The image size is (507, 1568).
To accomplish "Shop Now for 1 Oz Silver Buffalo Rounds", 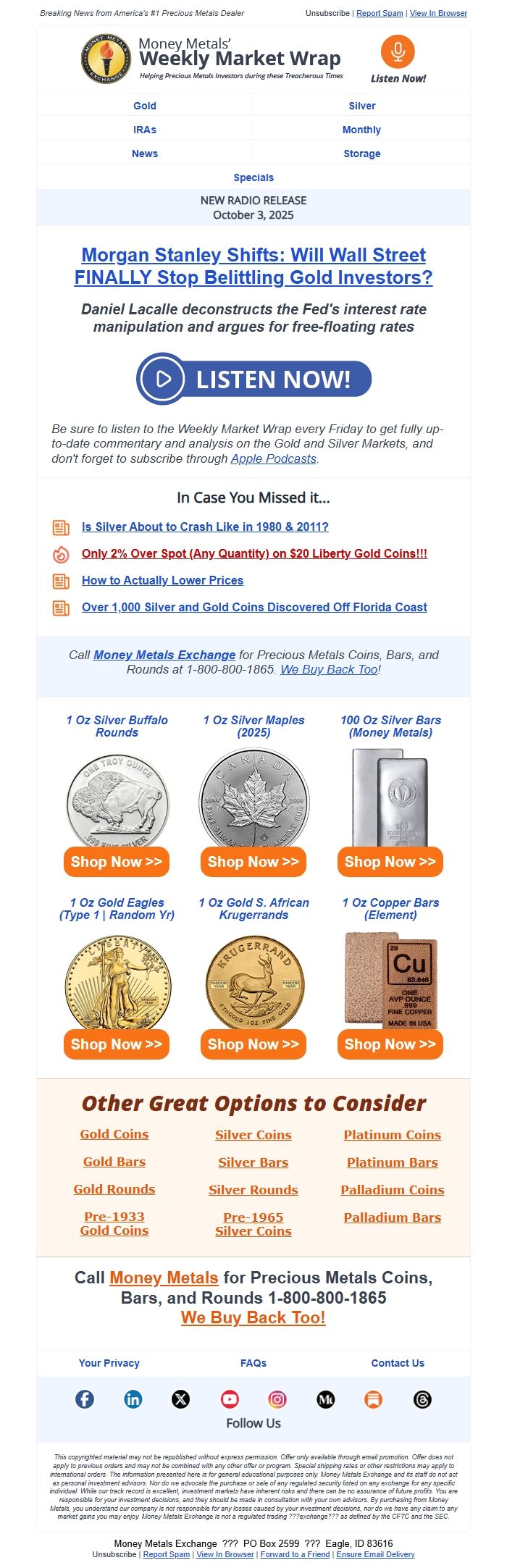I will tap(117, 862).
